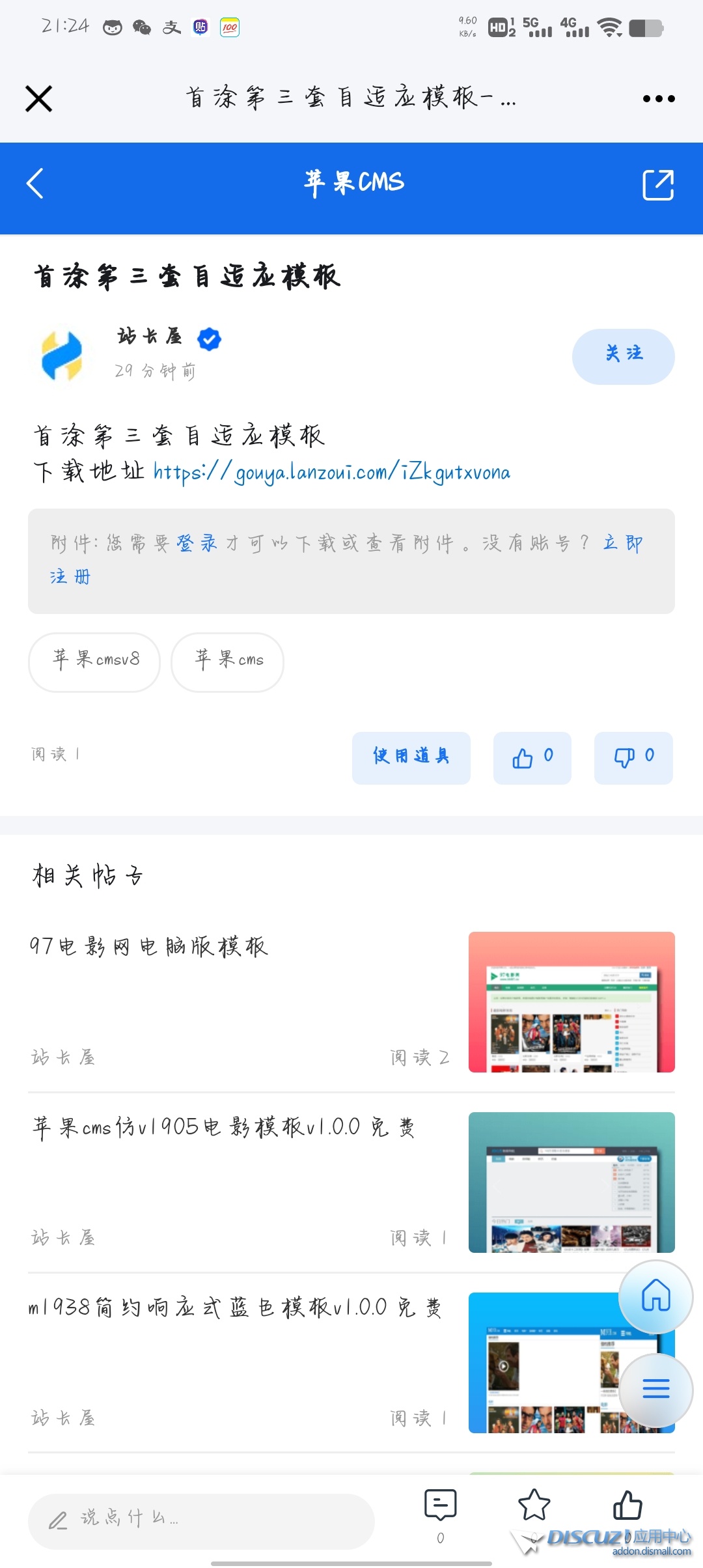The height and width of the screenshot is (1568, 703).
Task: Open the three-dot overflow menu
Action: click(658, 99)
